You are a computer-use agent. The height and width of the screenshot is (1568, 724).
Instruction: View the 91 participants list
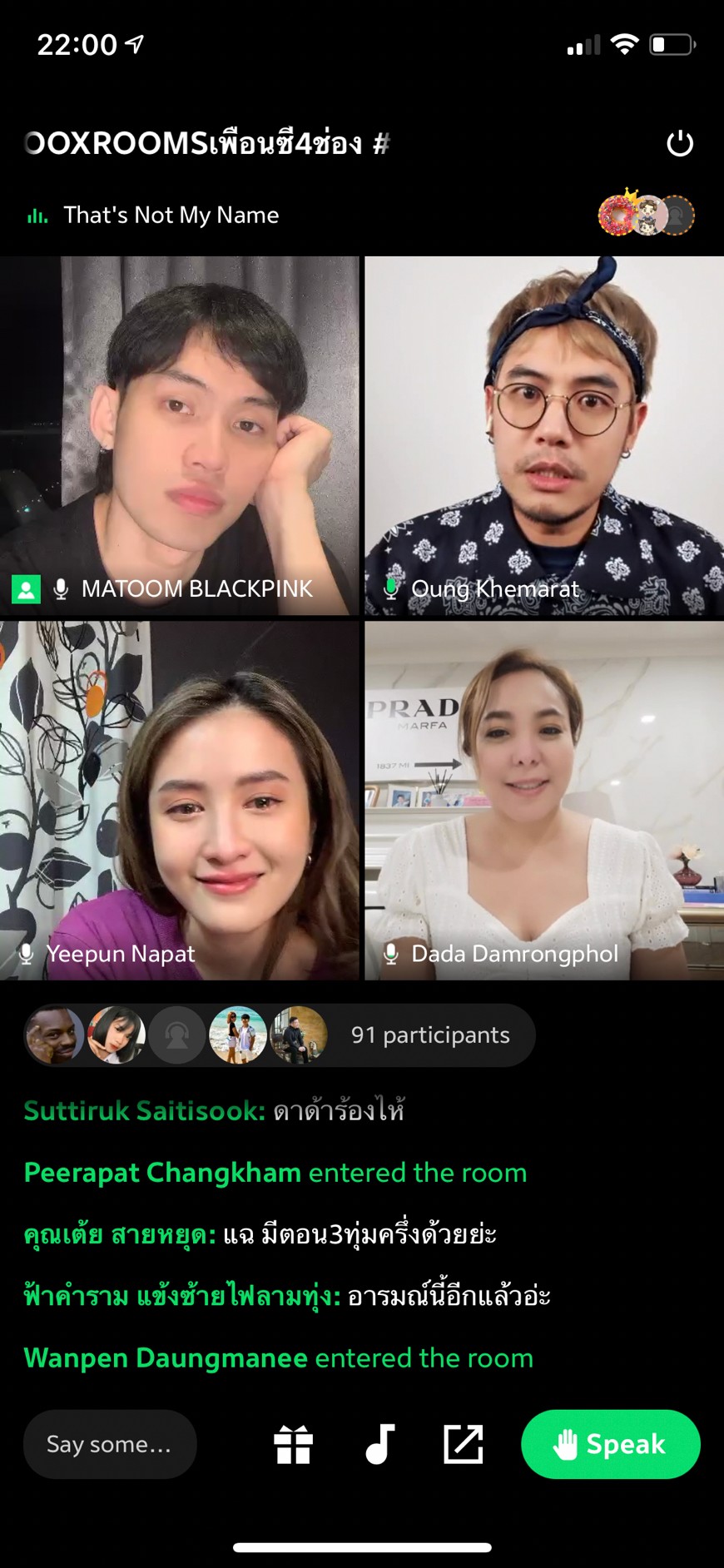point(280,1035)
